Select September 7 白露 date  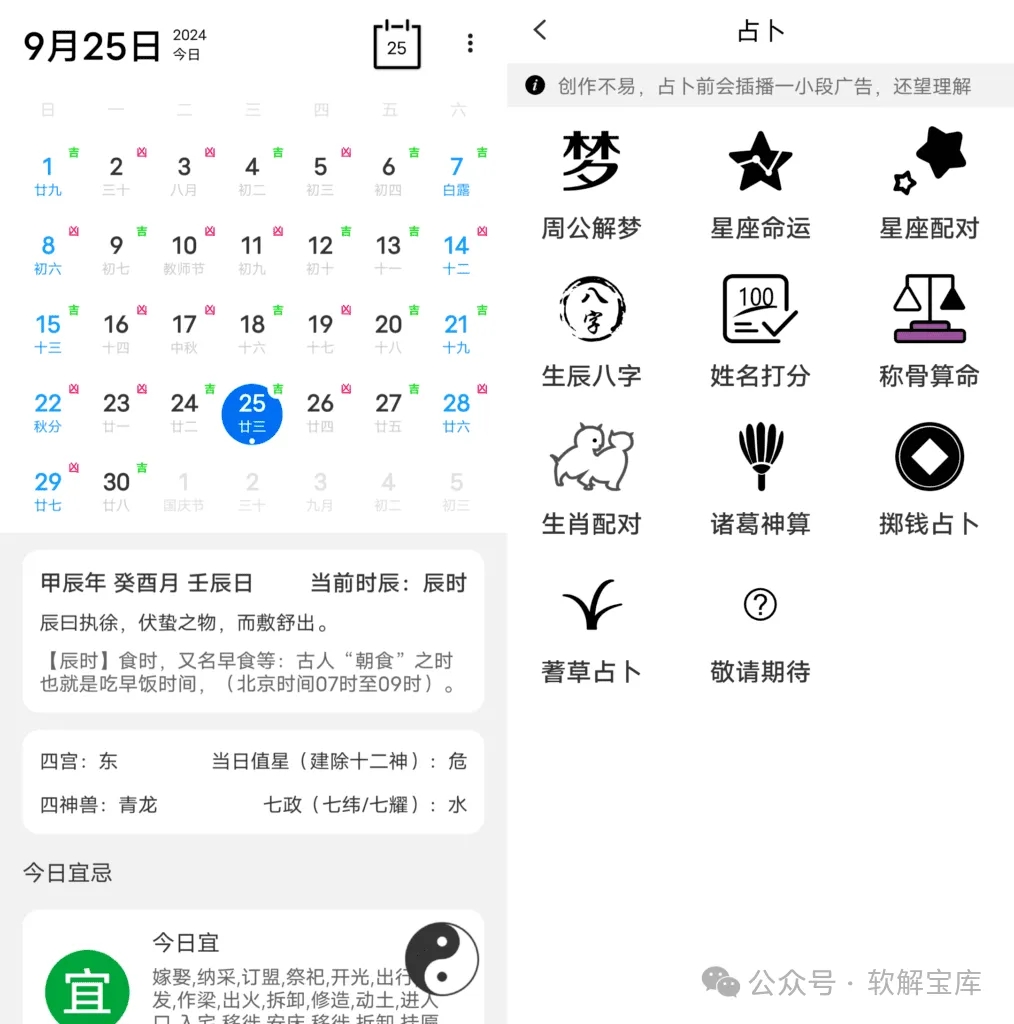click(x=456, y=175)
